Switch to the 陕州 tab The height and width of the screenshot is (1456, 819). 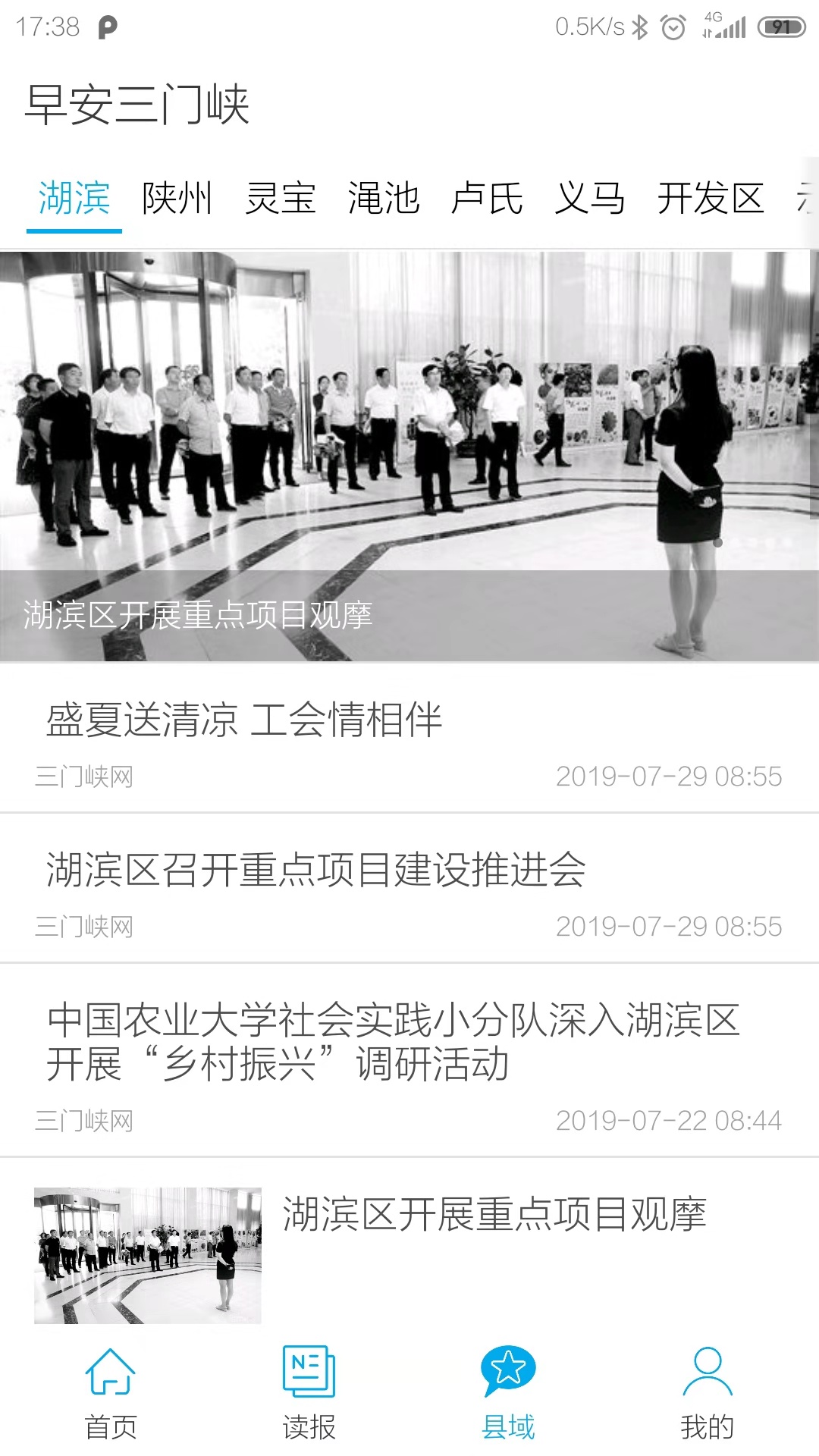(177, 199)
